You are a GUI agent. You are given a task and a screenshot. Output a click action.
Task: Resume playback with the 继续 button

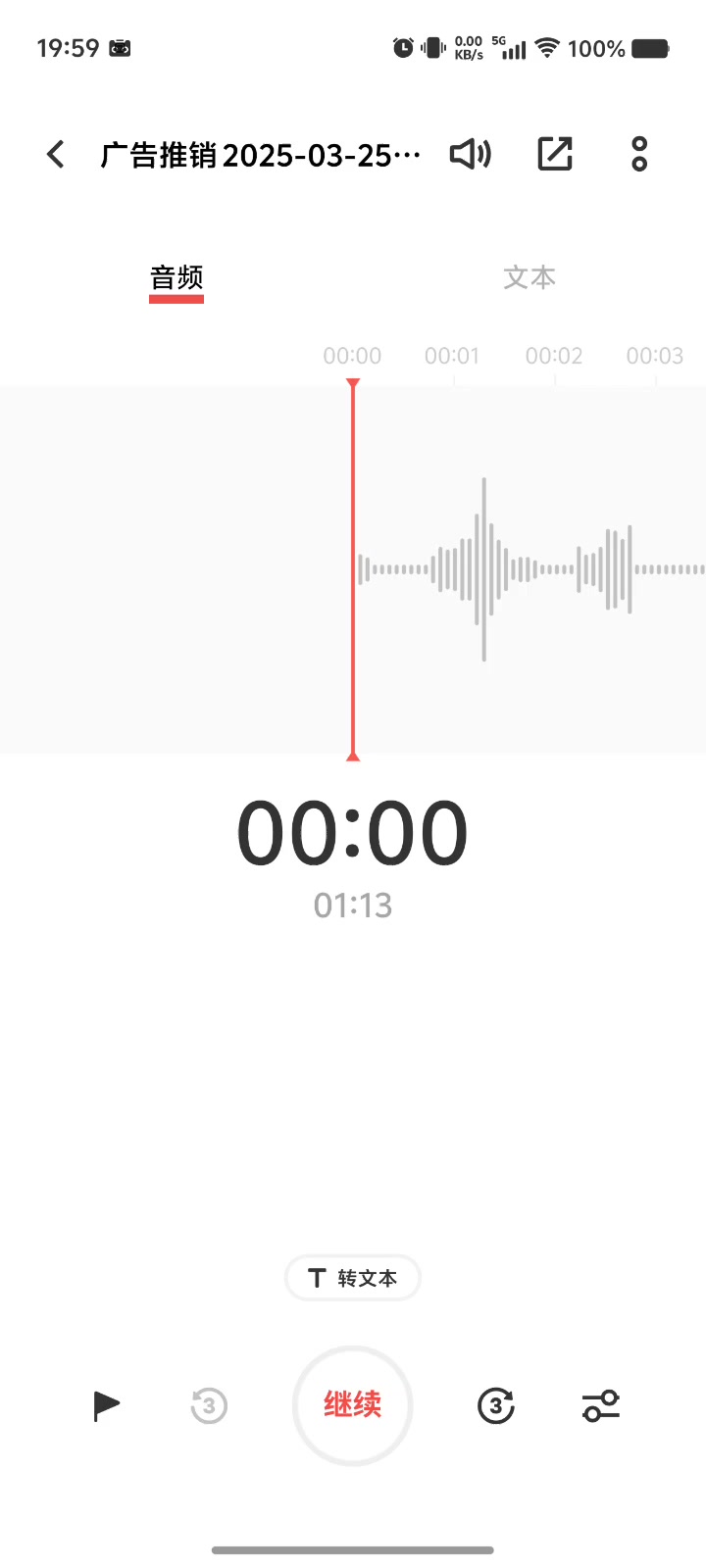tap(353, 1405)
